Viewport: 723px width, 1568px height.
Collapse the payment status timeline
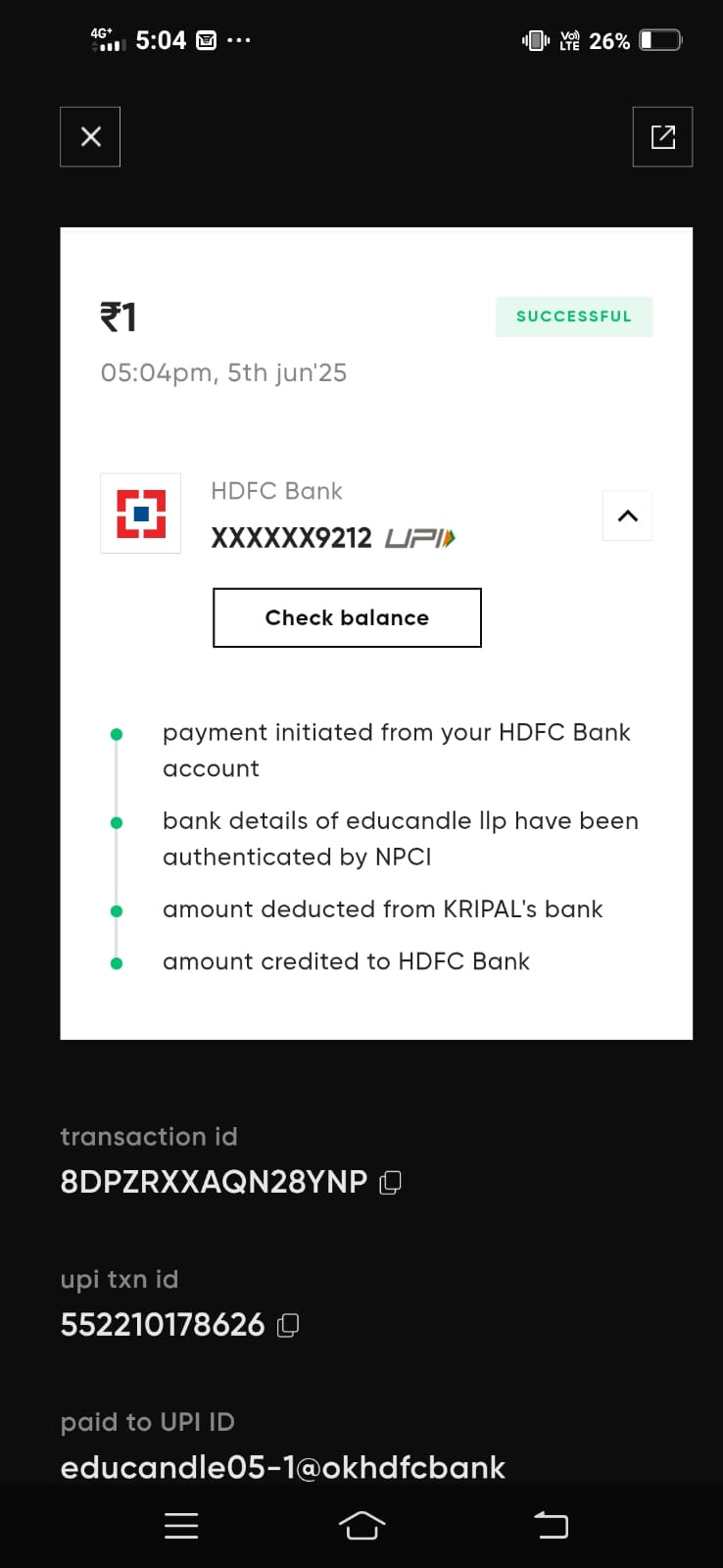[x=627, y=515]
